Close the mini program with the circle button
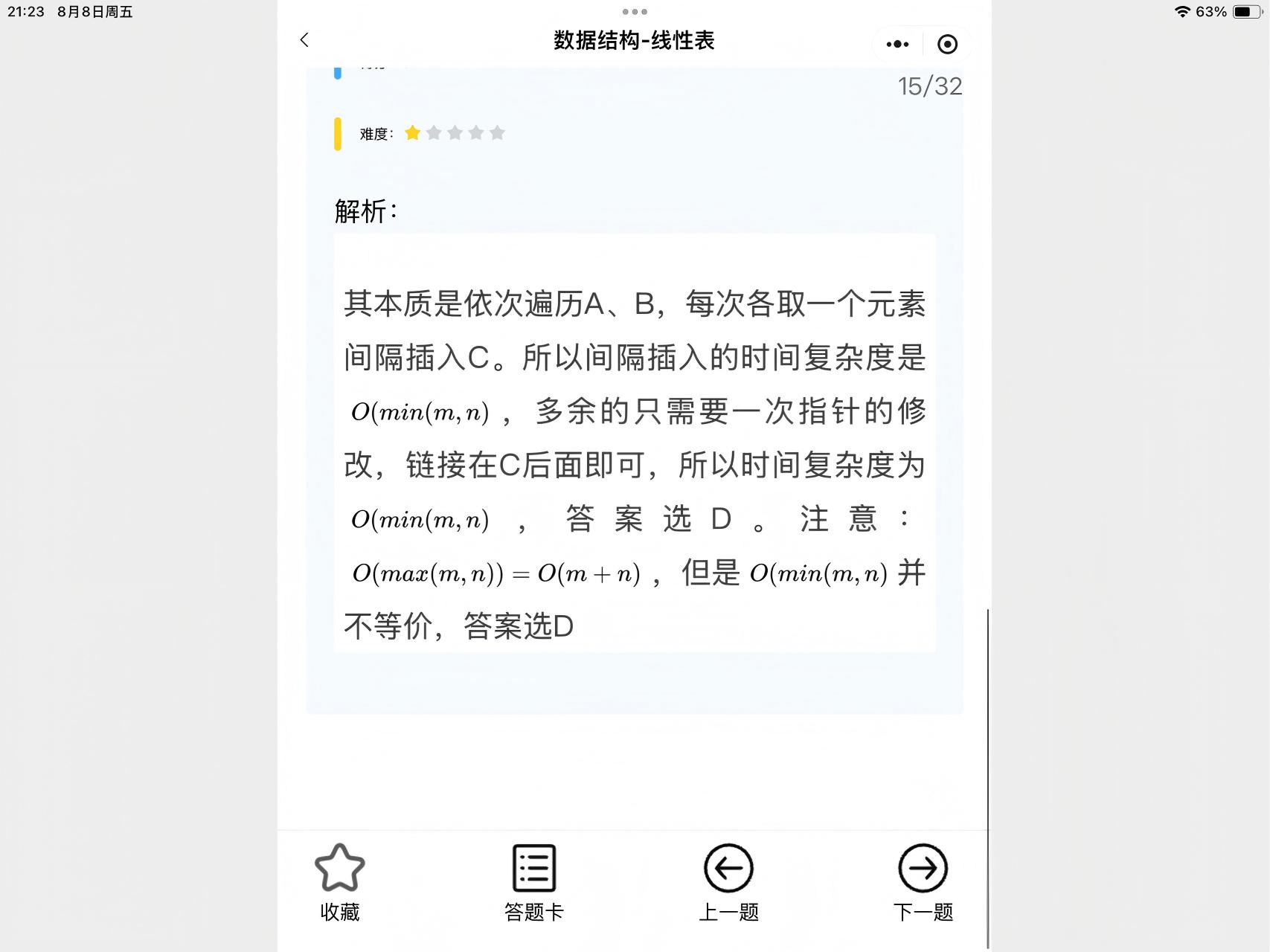The width and height of the screenshot is (1270, 952). (947, 45)
